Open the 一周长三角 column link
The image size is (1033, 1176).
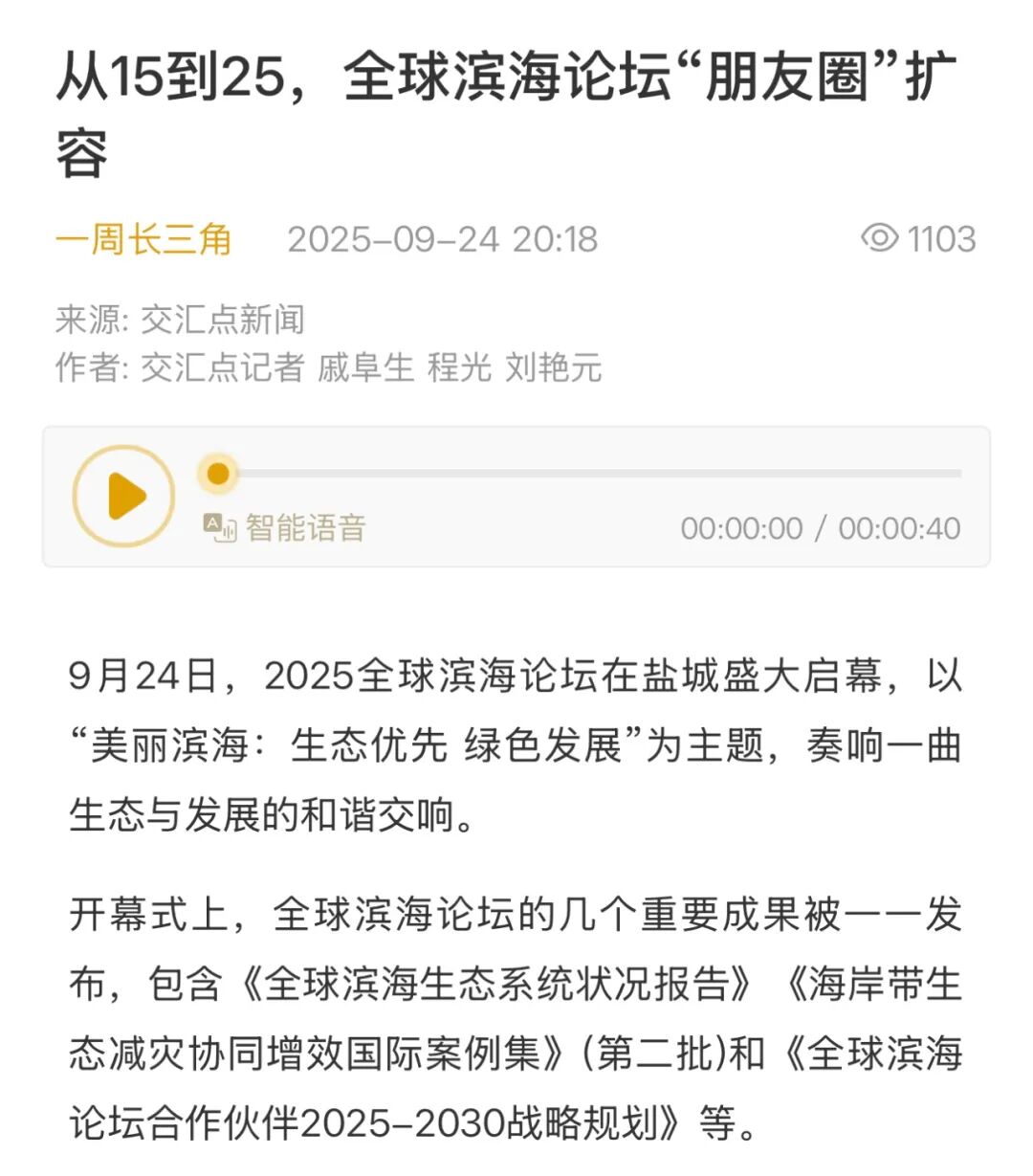pyautogui.click(x=143, y=239)
